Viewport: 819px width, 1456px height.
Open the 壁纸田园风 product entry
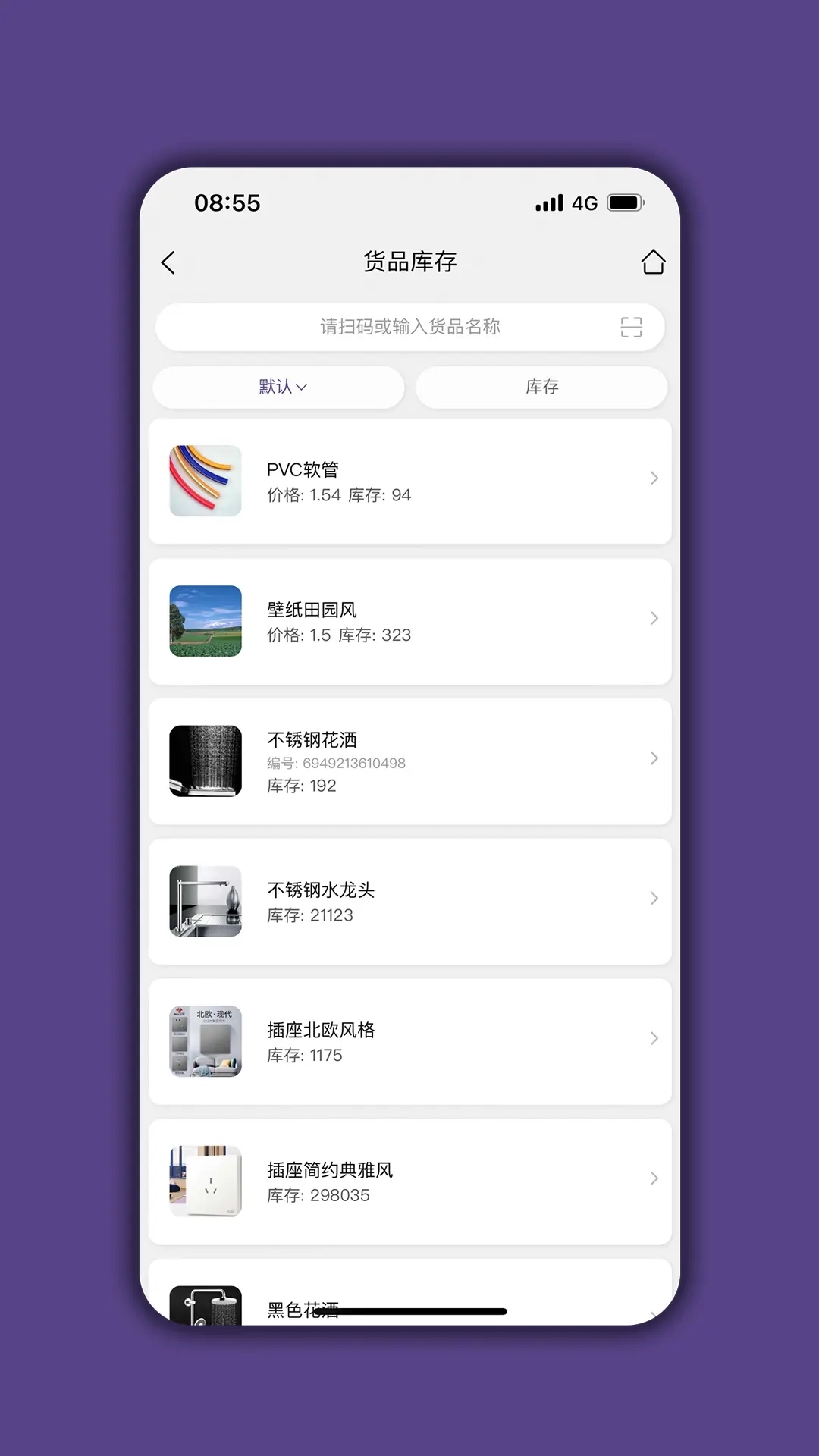409,620
